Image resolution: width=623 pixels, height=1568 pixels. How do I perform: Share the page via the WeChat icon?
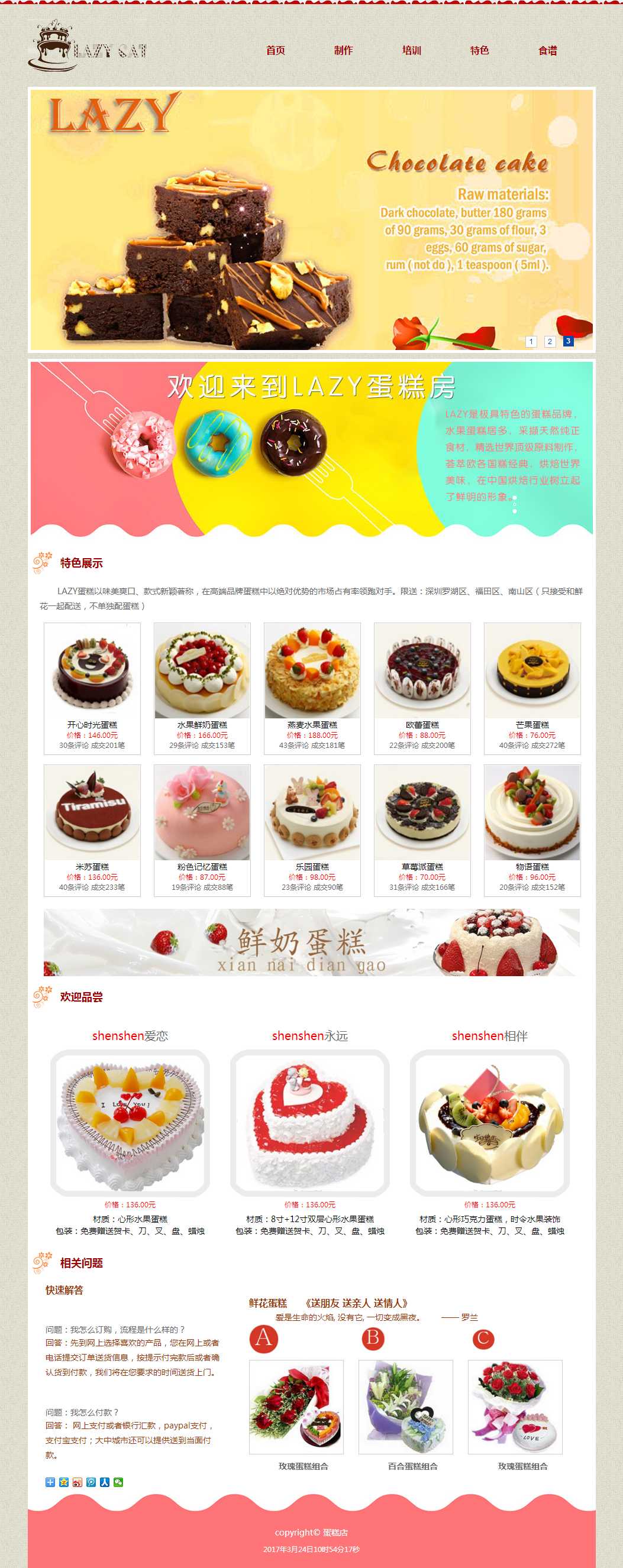pyautogui.click(x=119, y=1482)
